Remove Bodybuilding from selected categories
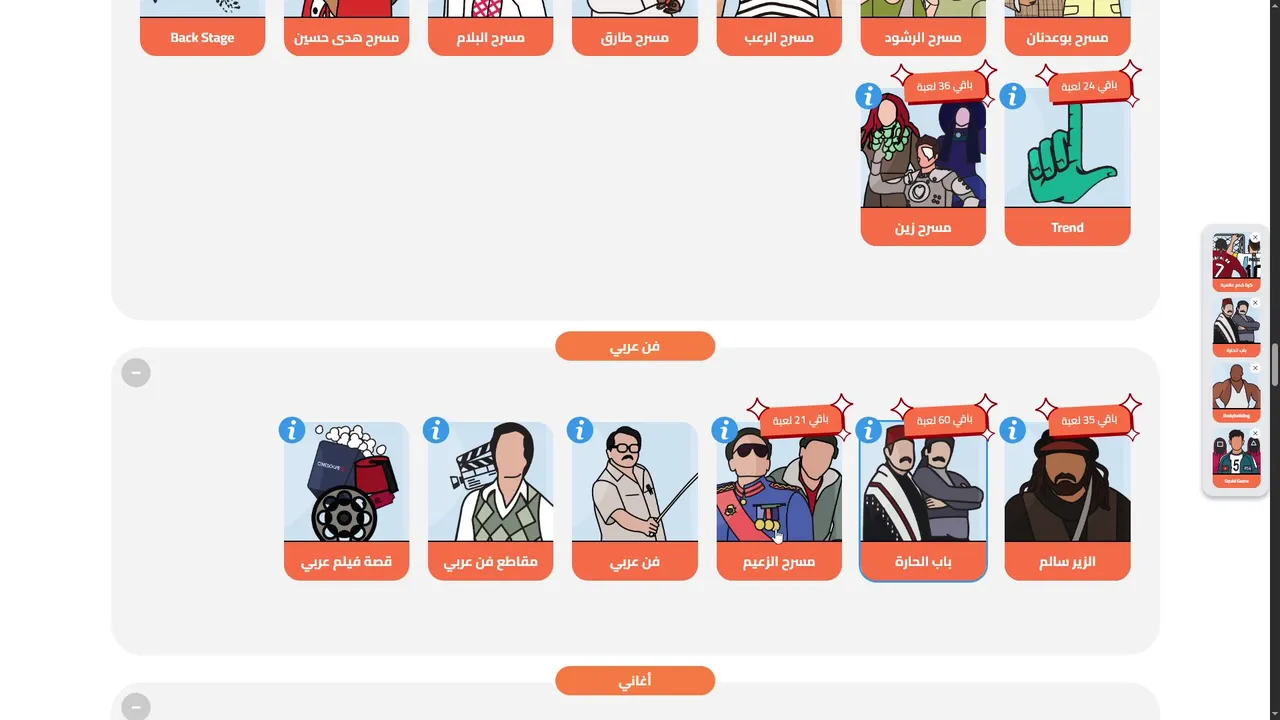 [1256, 368]
